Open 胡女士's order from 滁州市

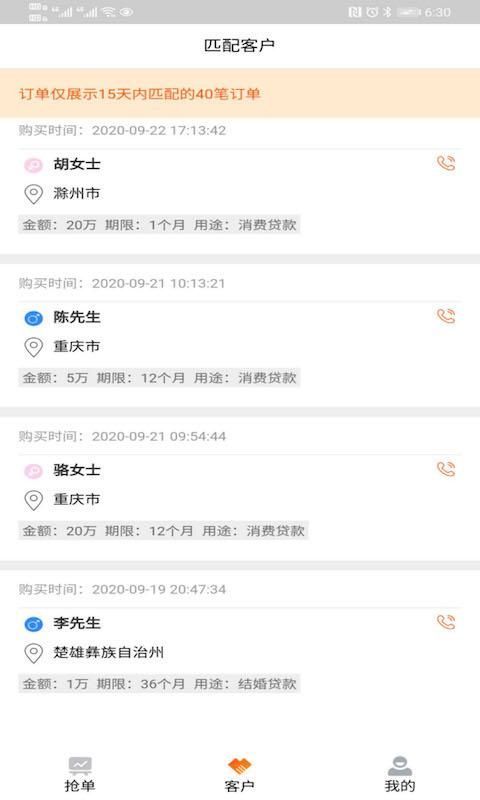(x=240, y=186)
